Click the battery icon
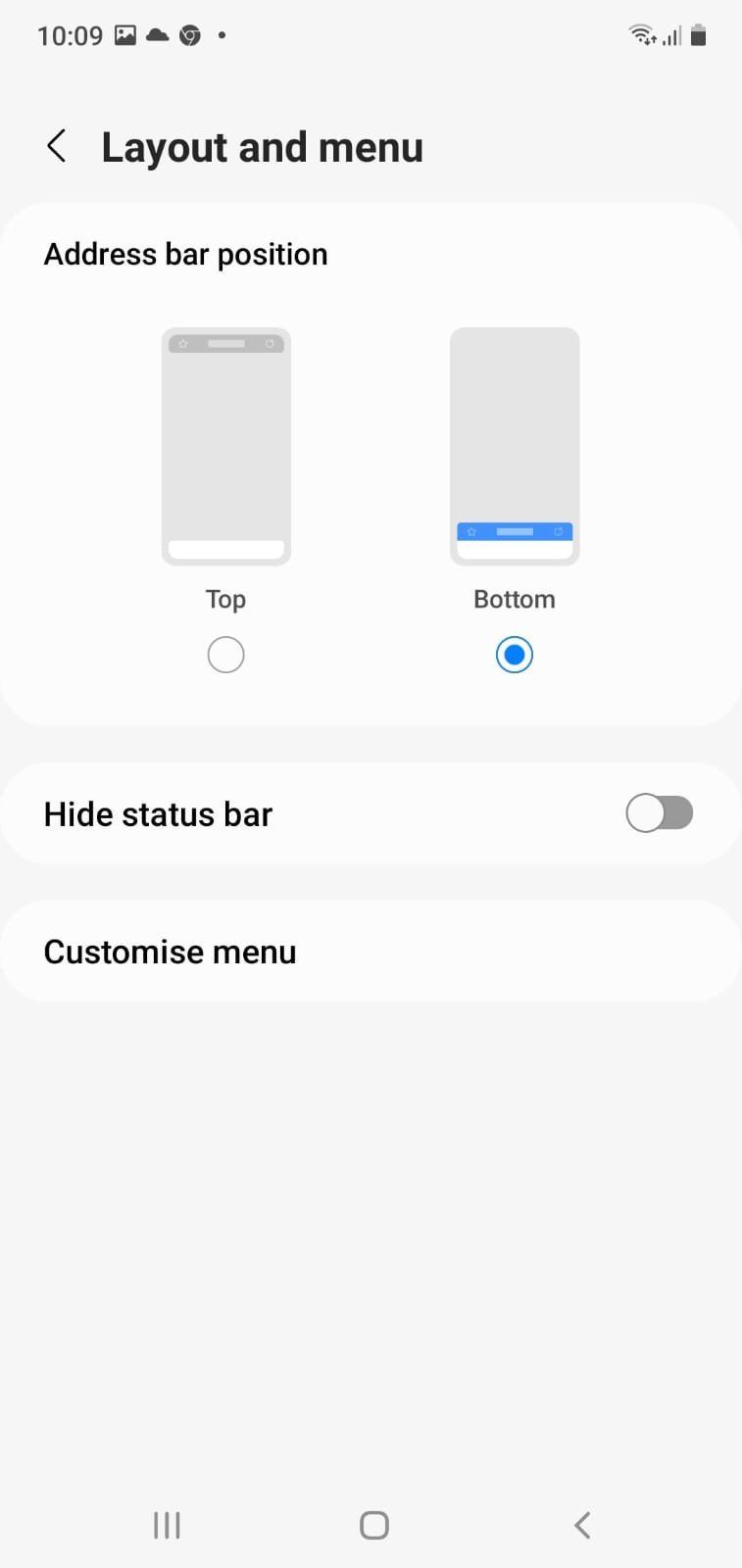This screenshot has width=742, height=1568. click(700, 35)
